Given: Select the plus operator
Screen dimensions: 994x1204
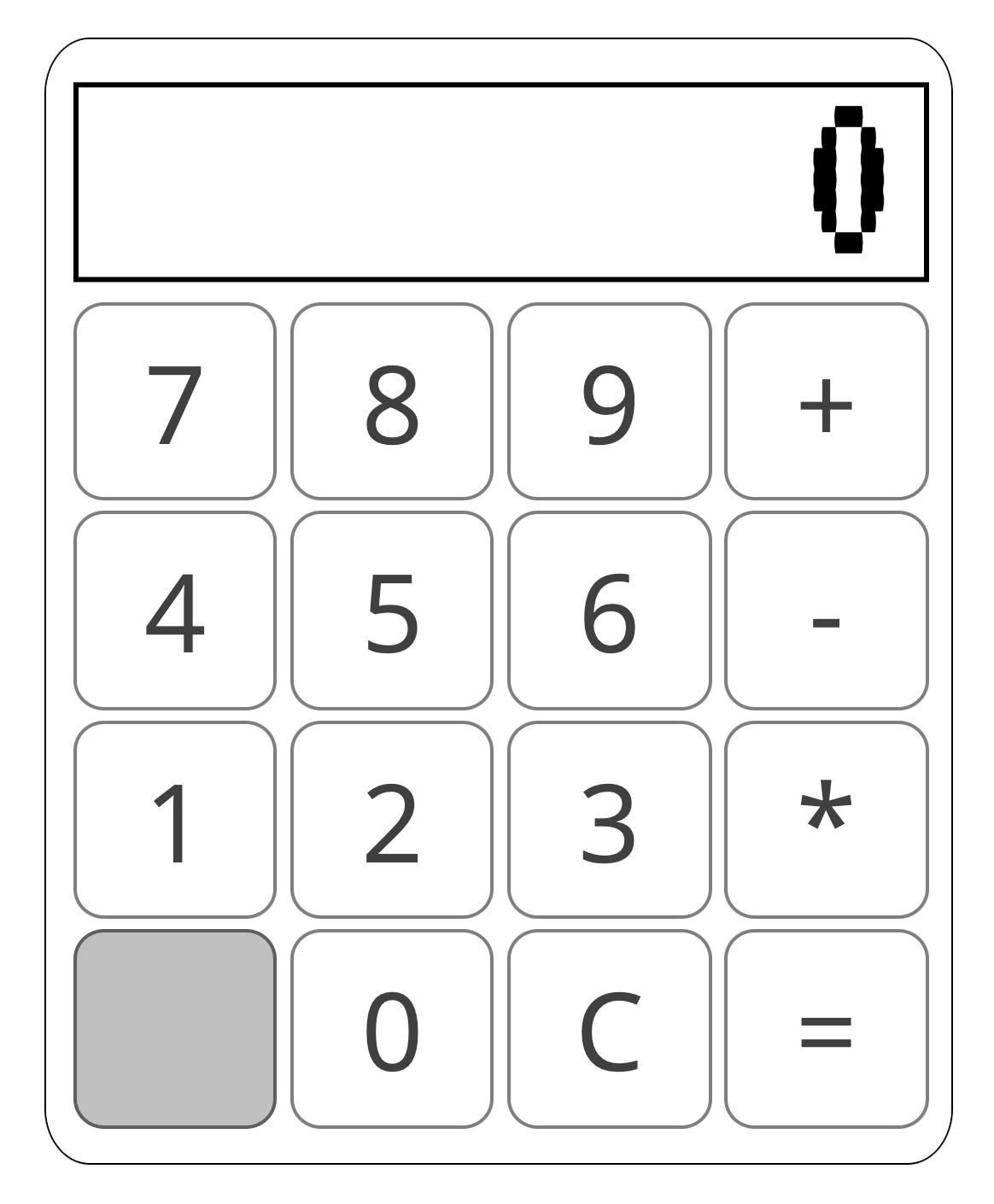Looking at the screenshot, I should coord(826,401).
